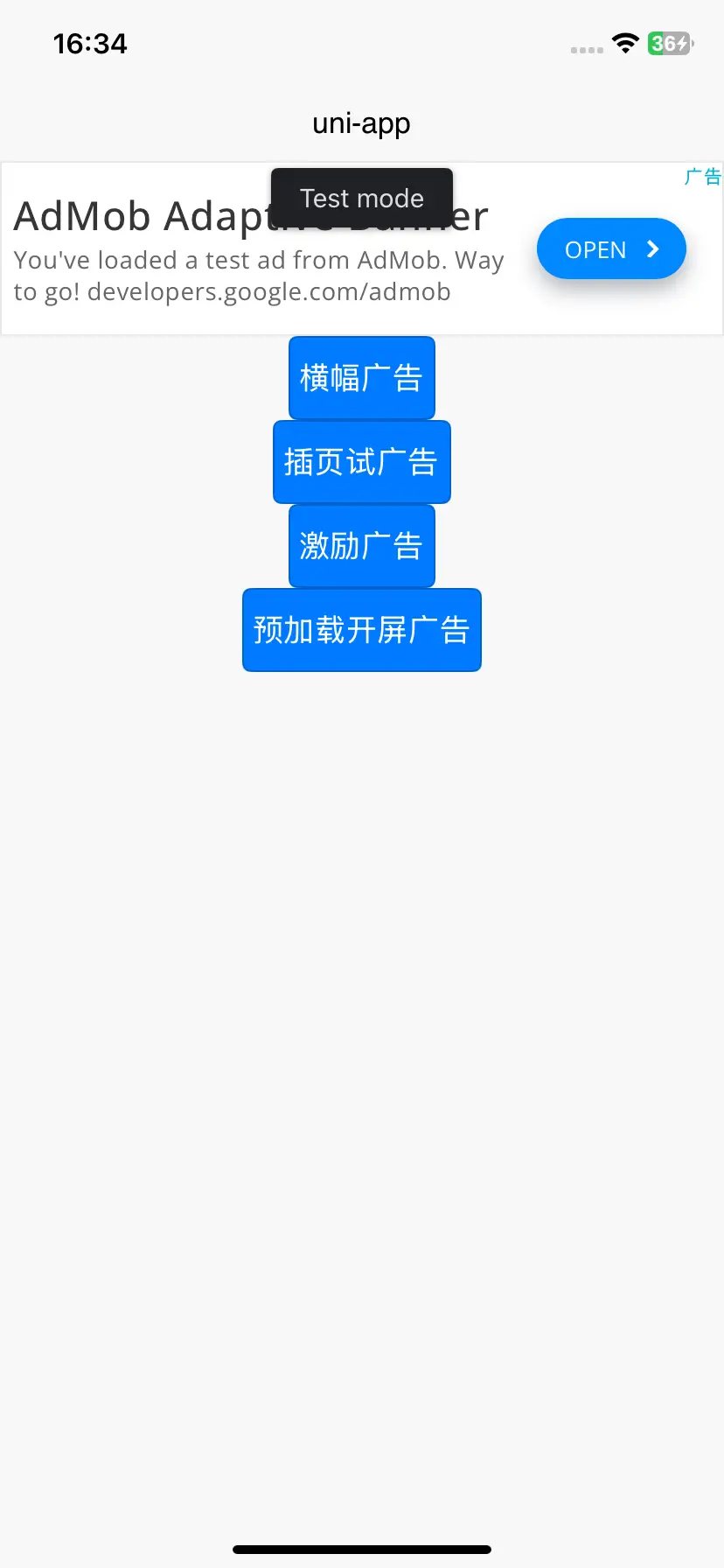
Task: Open the 广告 ad info label
Action: click(x=702, y=177)
